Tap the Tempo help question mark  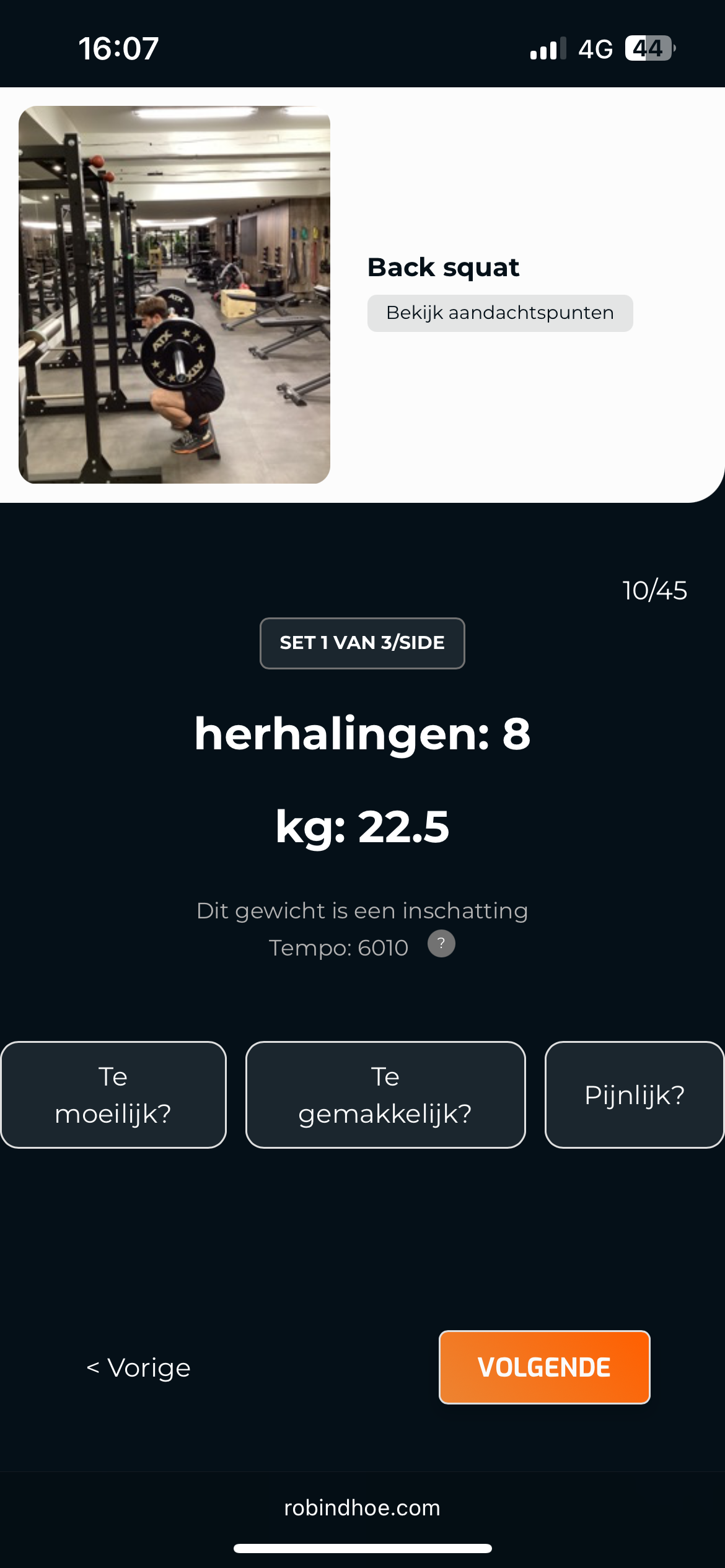(441, 944)
